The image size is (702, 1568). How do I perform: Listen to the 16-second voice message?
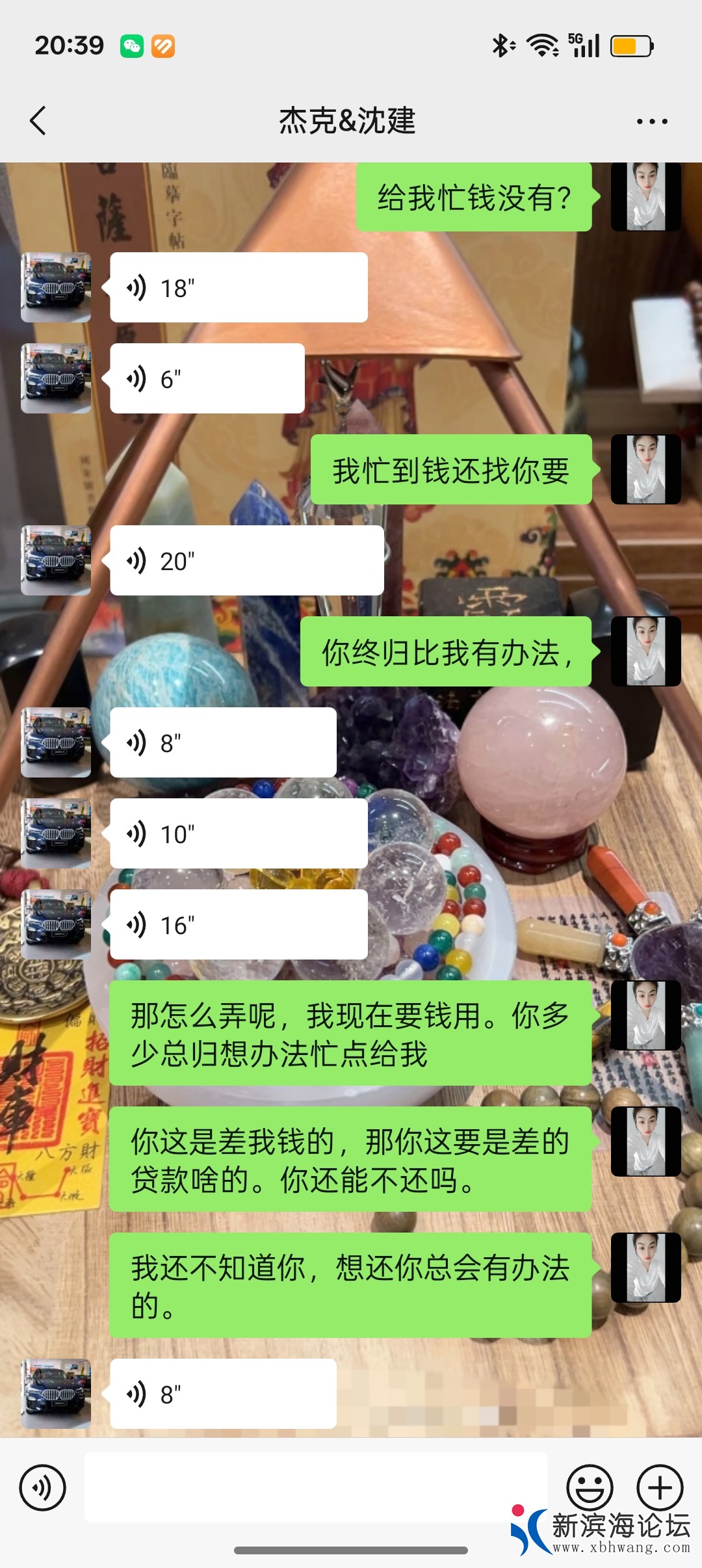(x=239, y=924)
